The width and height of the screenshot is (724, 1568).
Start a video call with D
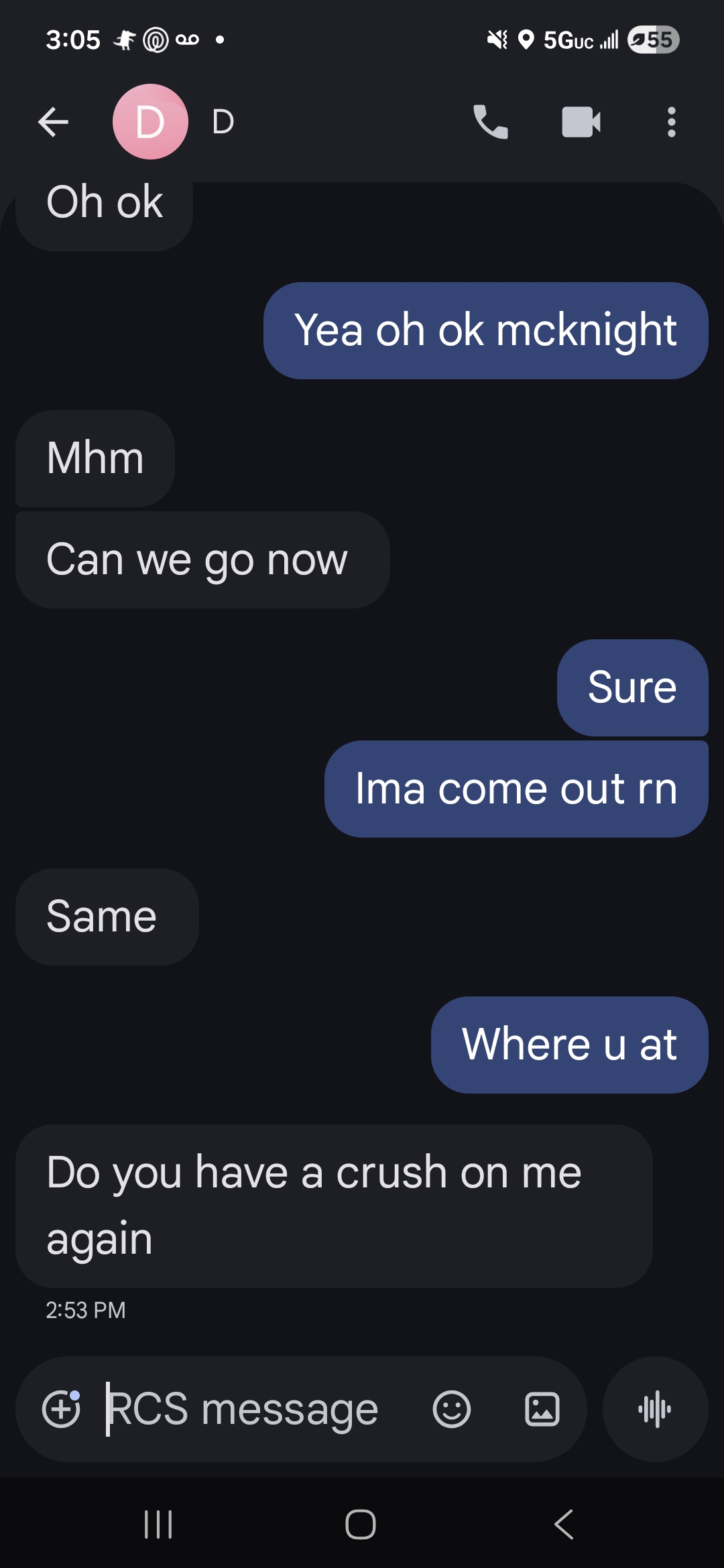(581, 122)
